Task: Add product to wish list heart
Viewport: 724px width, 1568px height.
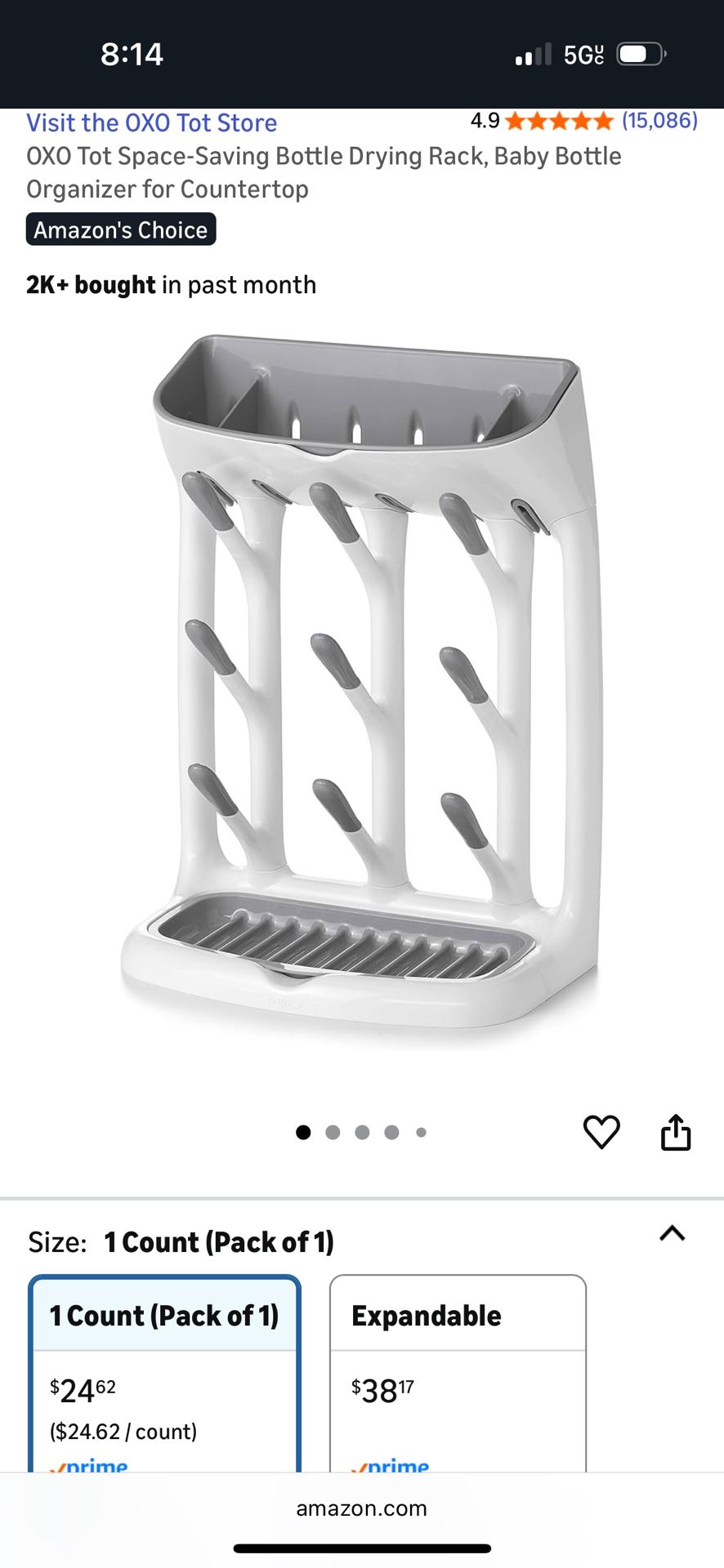Action: (x=601, y=1132)
